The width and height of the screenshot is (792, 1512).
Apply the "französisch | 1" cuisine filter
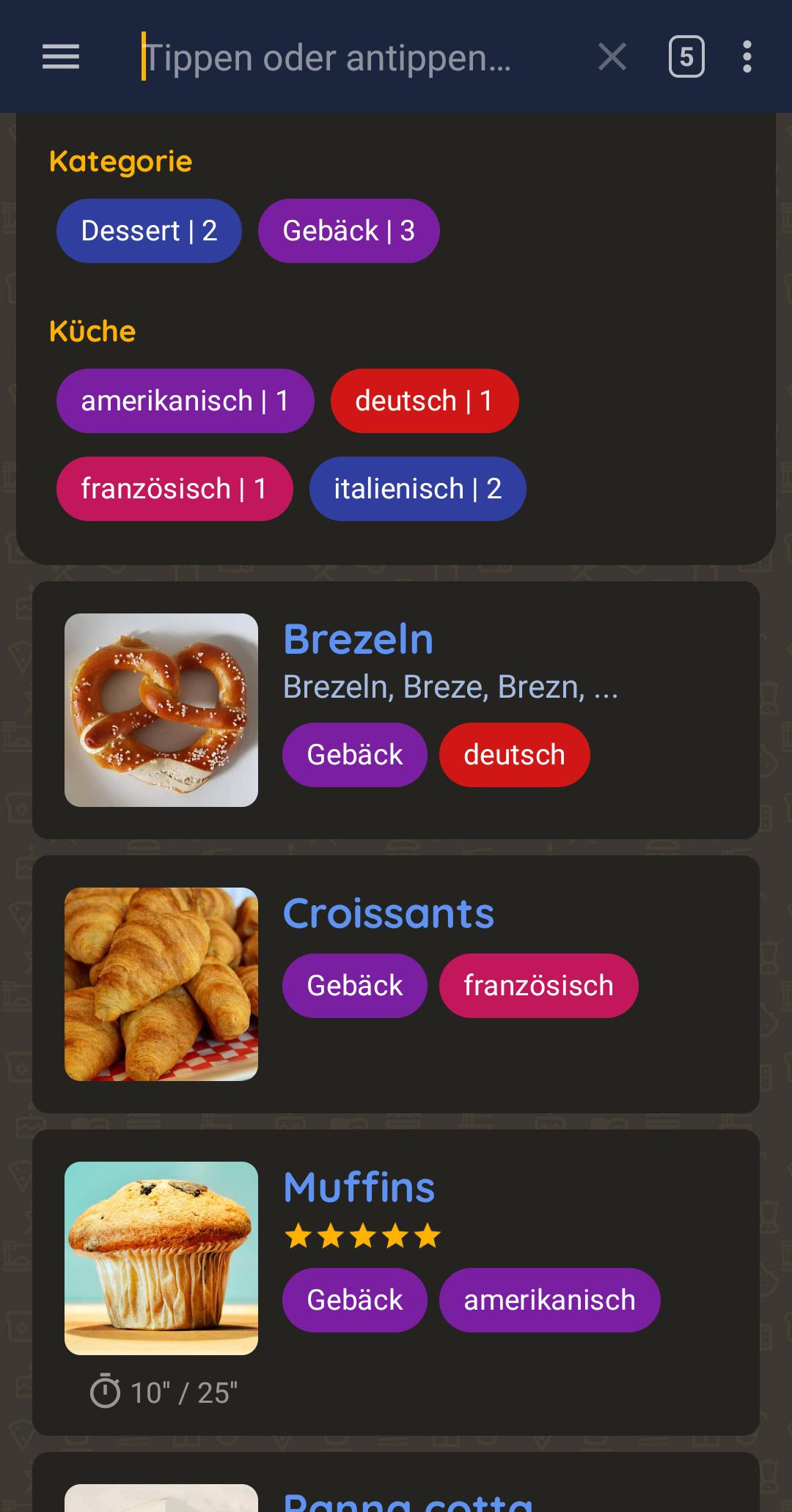[174, 489]
